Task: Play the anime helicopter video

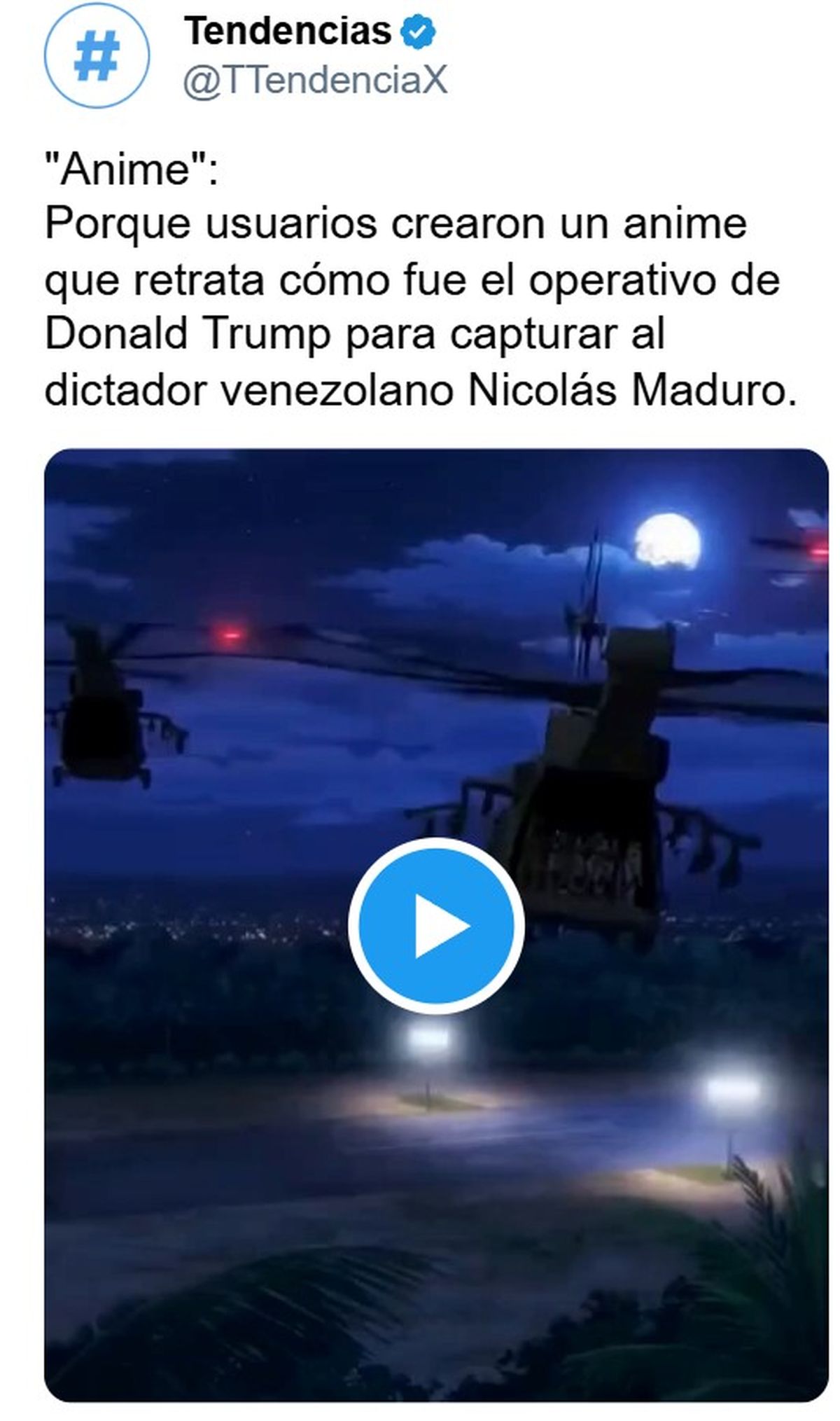Action: pyautogui.click(x=435, y=925)
